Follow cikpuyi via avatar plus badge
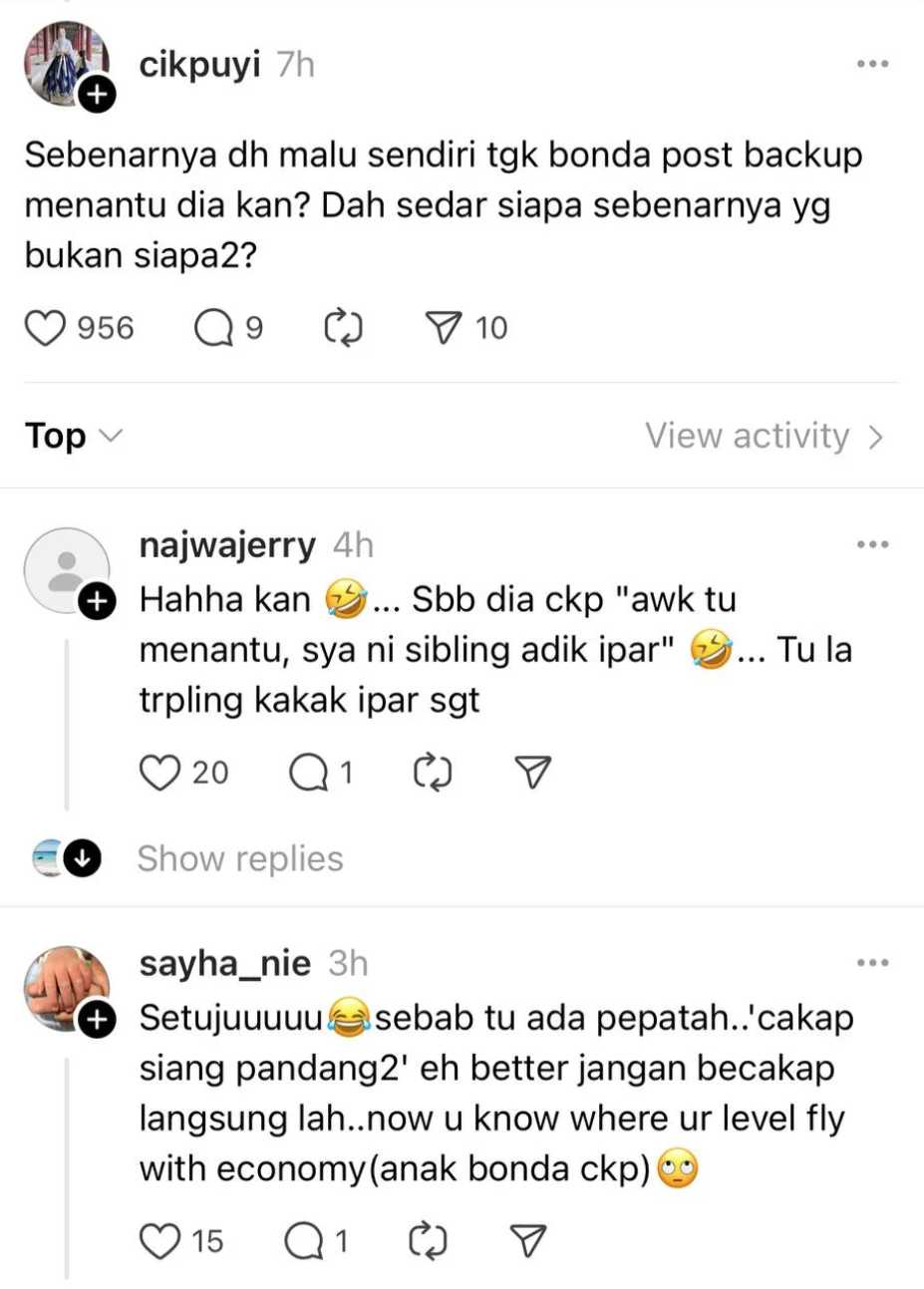 [97, 96]
